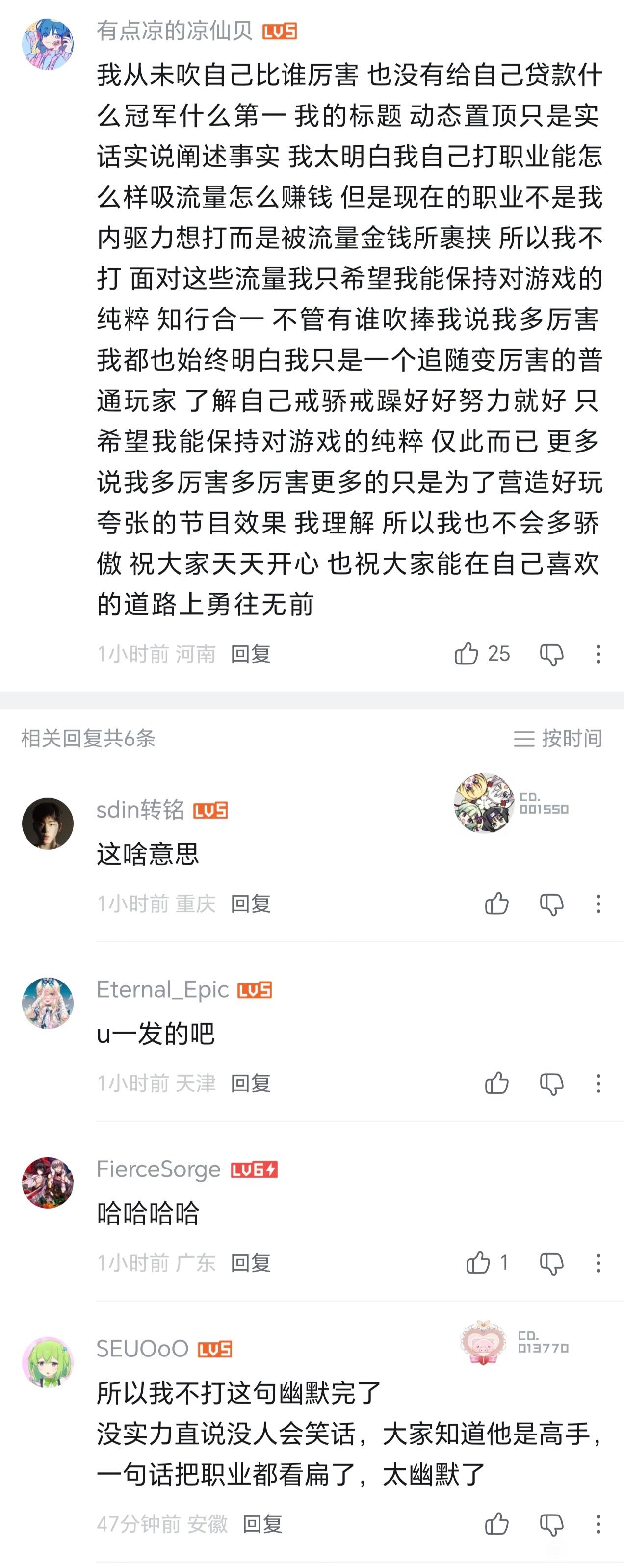Like Eternal_Epic's reply u一发的吧
624x1568 pixels.
497,1084
